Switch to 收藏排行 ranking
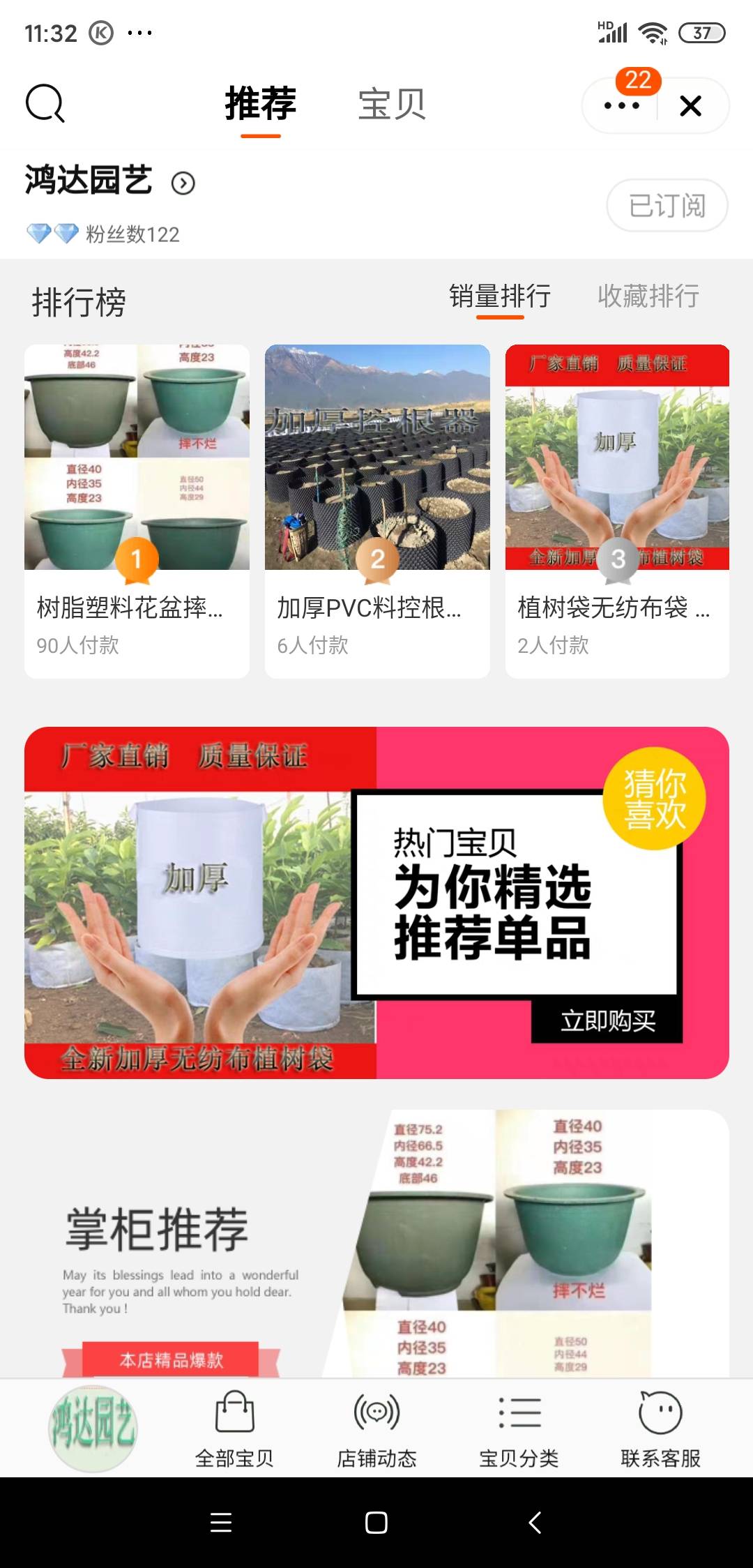Screen dimensions: 753x1568 tap(648, 296)
